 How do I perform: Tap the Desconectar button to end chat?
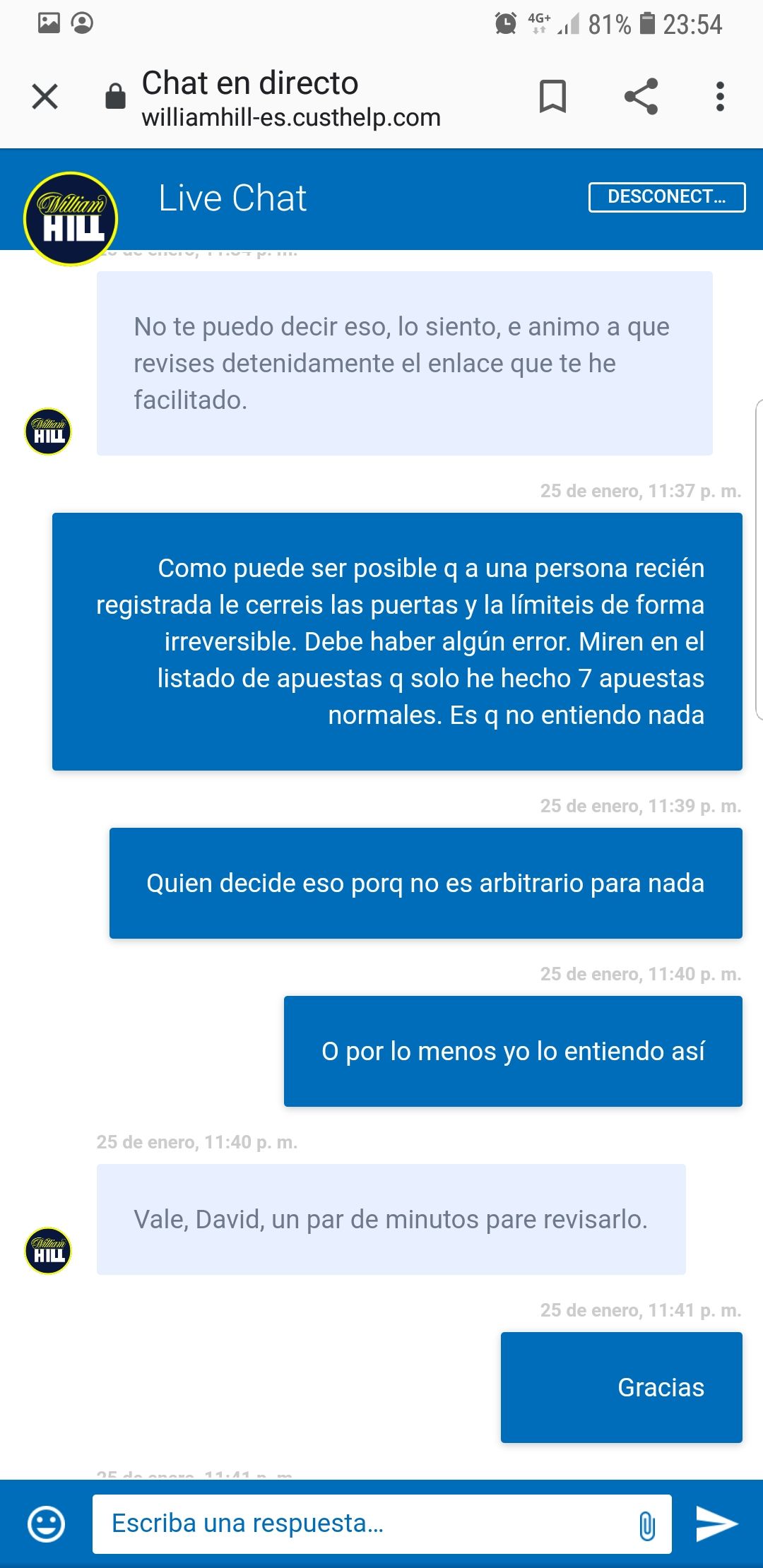pyautogui.click(x=666, y=197)
